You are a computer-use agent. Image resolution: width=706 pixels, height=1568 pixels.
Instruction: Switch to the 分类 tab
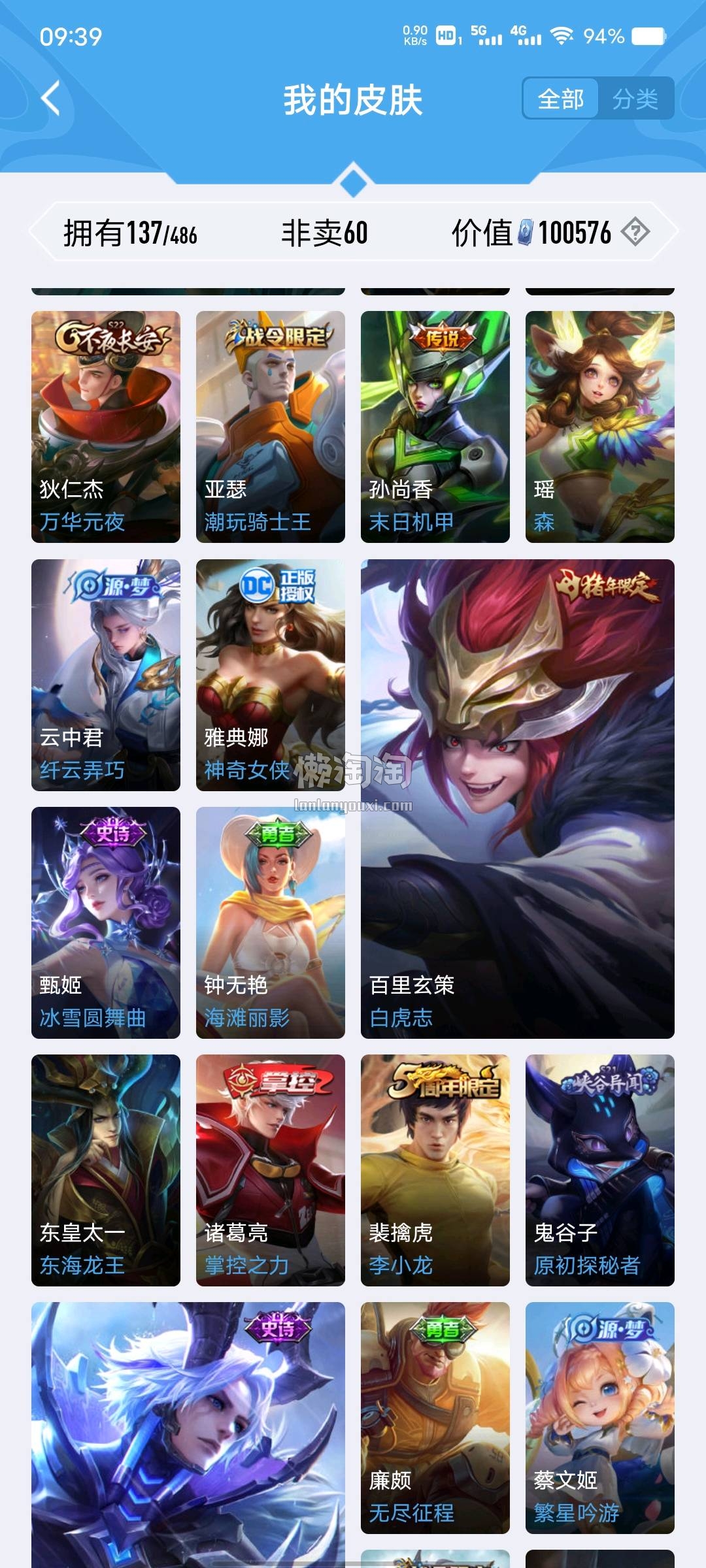[635, 99]
